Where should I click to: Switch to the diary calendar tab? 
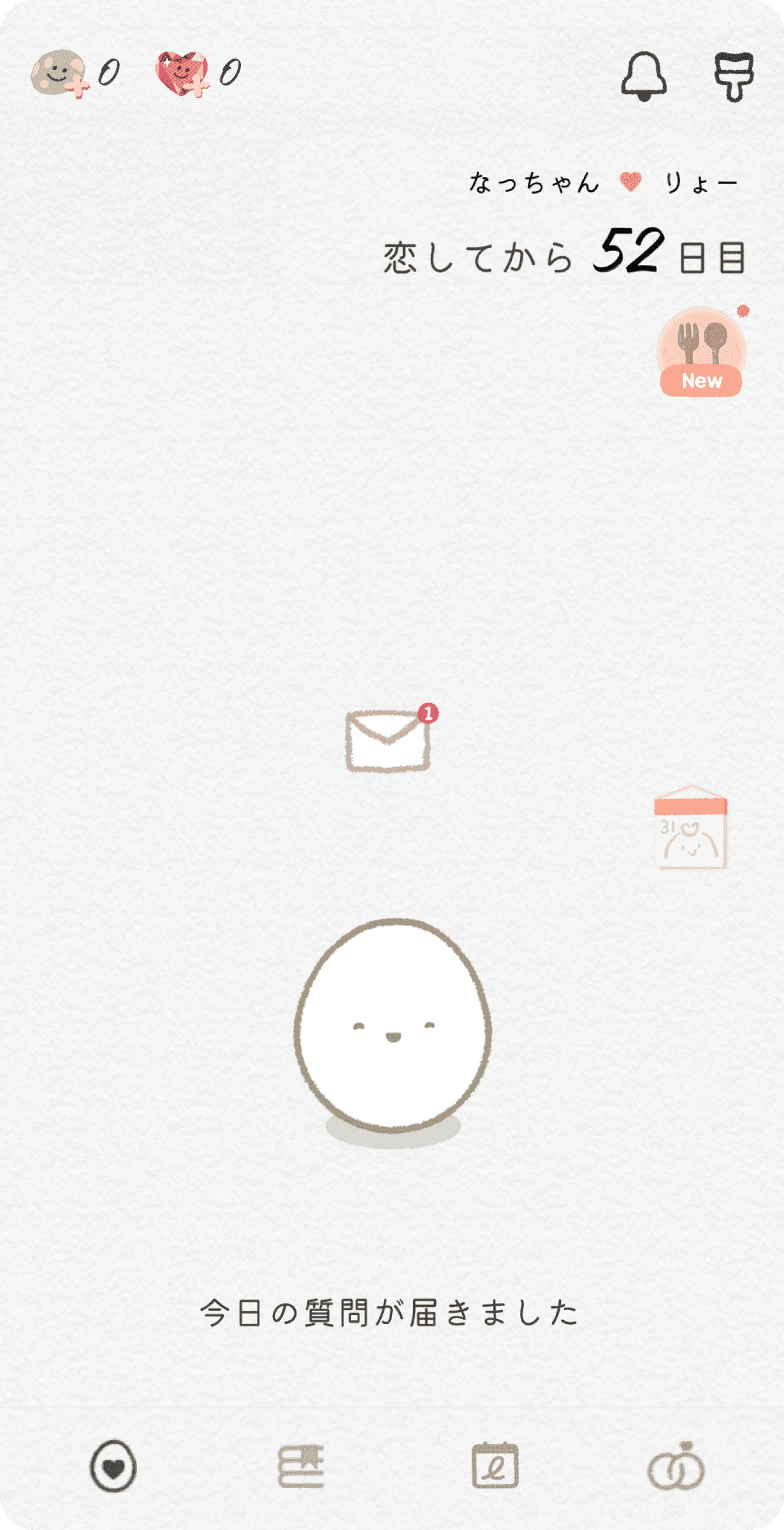pyautogui.click(x=495, y=1466)
